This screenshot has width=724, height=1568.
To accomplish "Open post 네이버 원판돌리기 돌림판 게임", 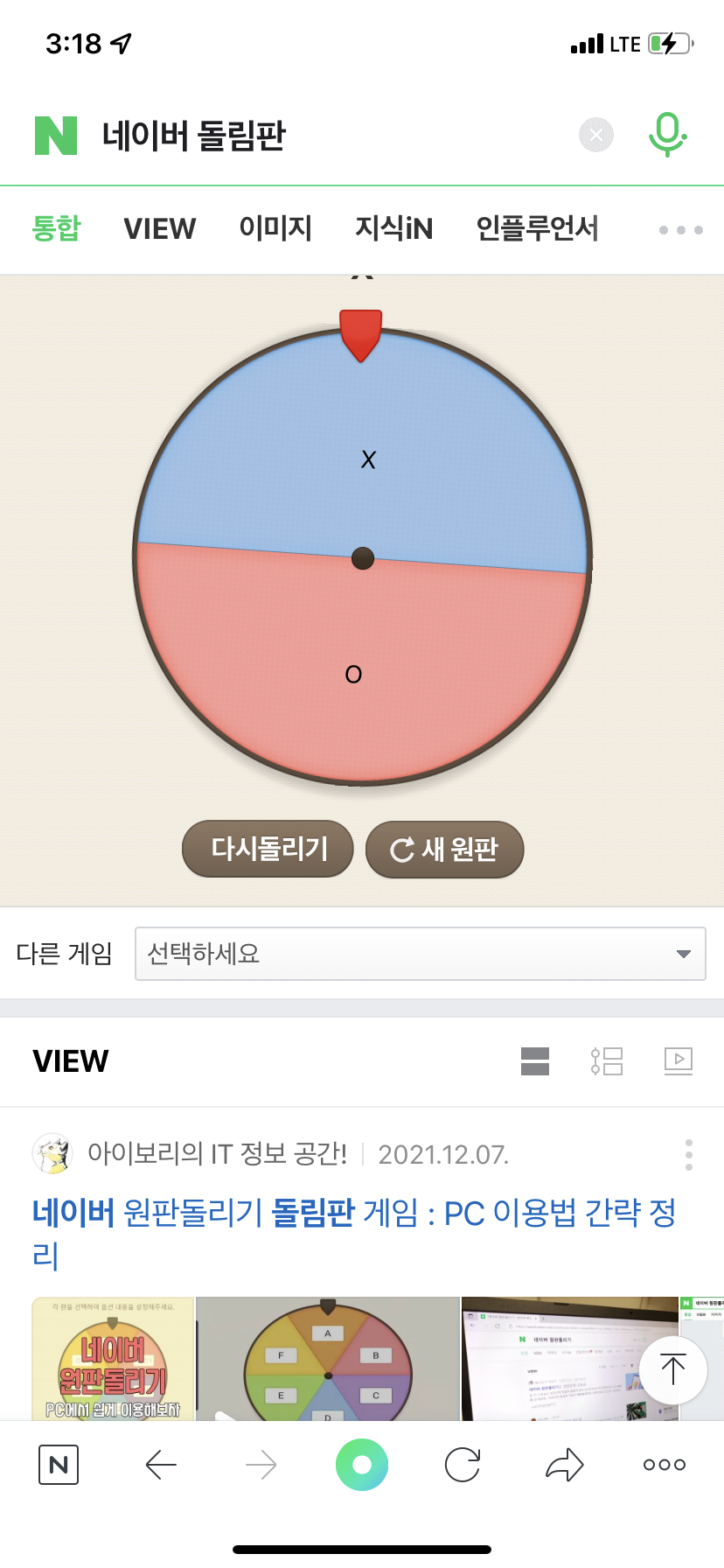I will [354, 1234].
